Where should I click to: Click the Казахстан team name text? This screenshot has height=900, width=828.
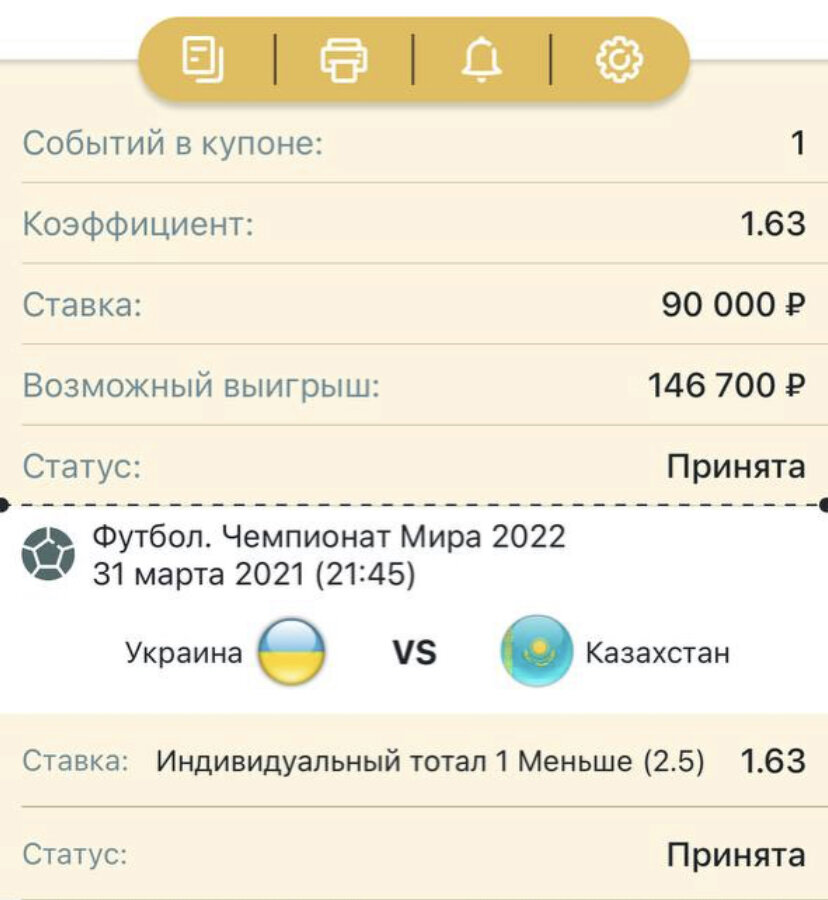(x=658, y=654)
